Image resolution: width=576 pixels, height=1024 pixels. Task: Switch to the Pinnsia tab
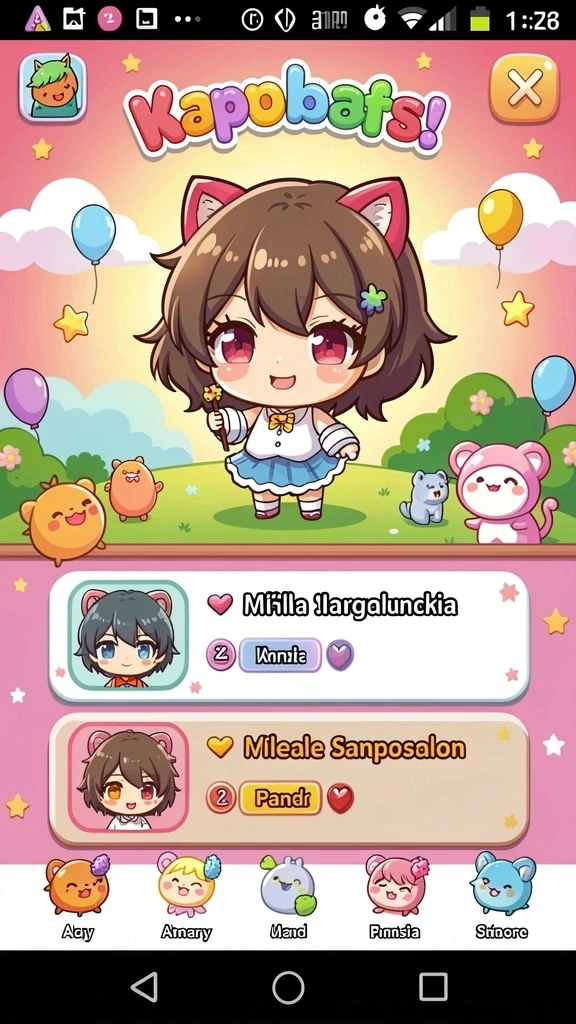[394, 896]
